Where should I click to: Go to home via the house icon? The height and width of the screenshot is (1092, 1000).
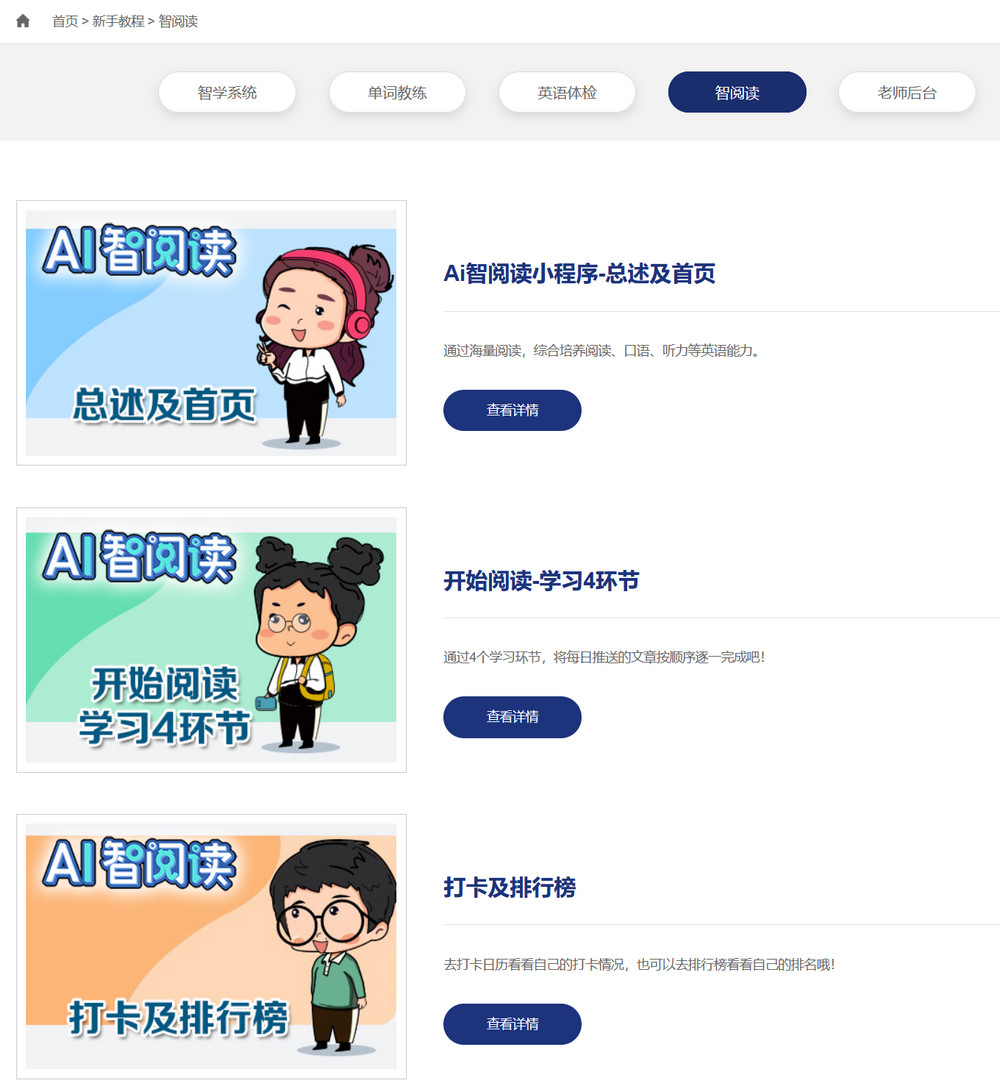23,21
